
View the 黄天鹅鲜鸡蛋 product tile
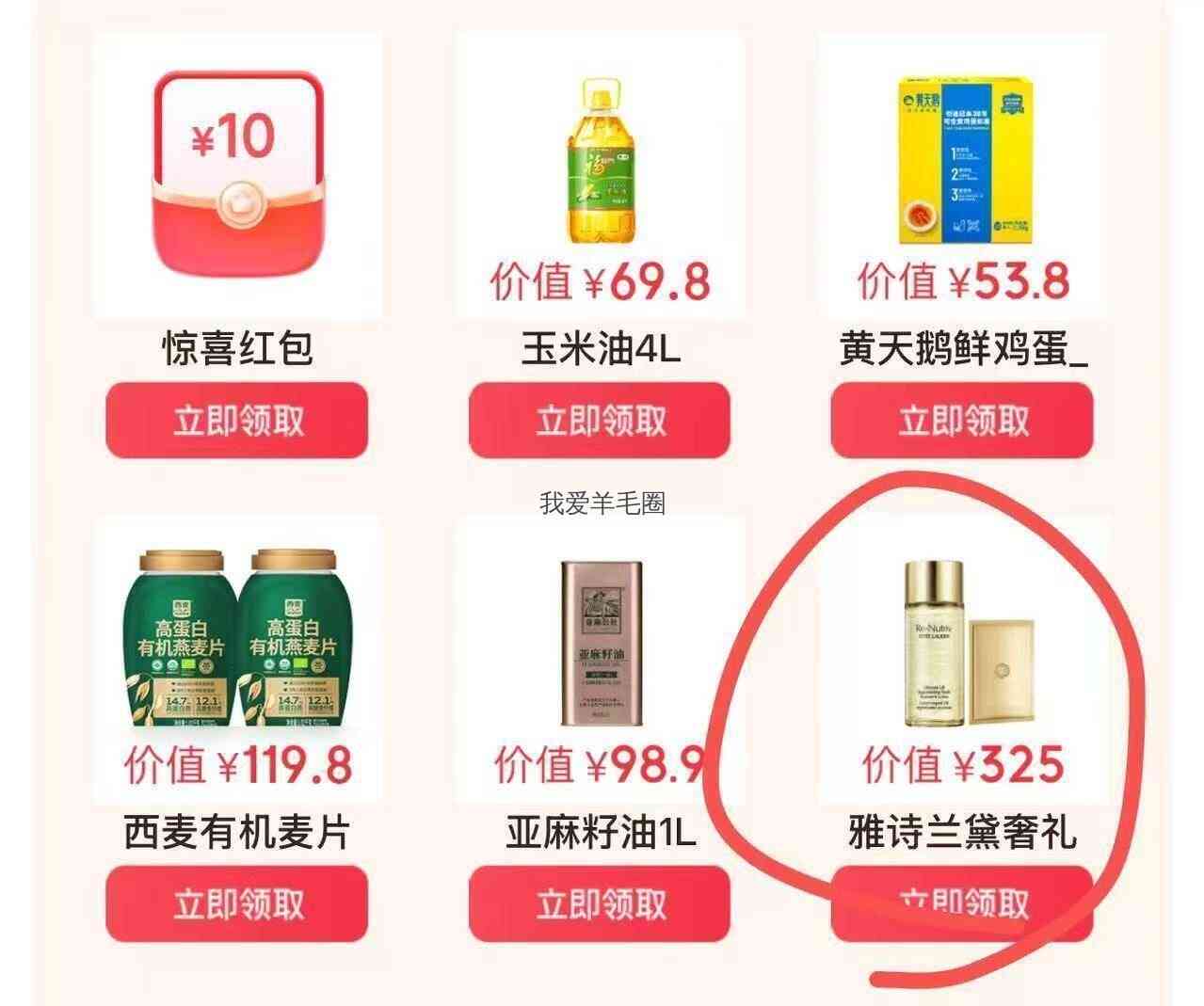click(962, 177)
